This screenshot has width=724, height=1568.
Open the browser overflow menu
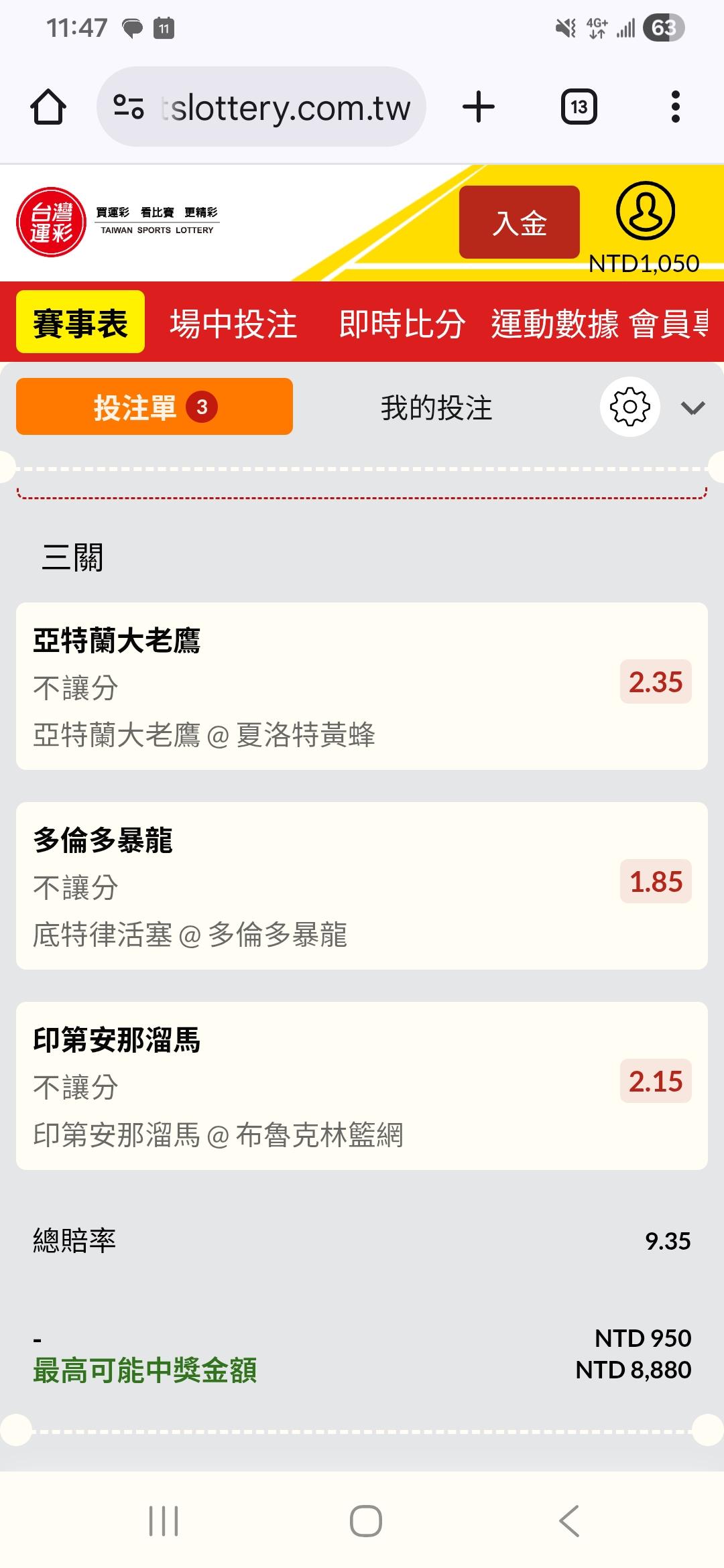point(675,107)
